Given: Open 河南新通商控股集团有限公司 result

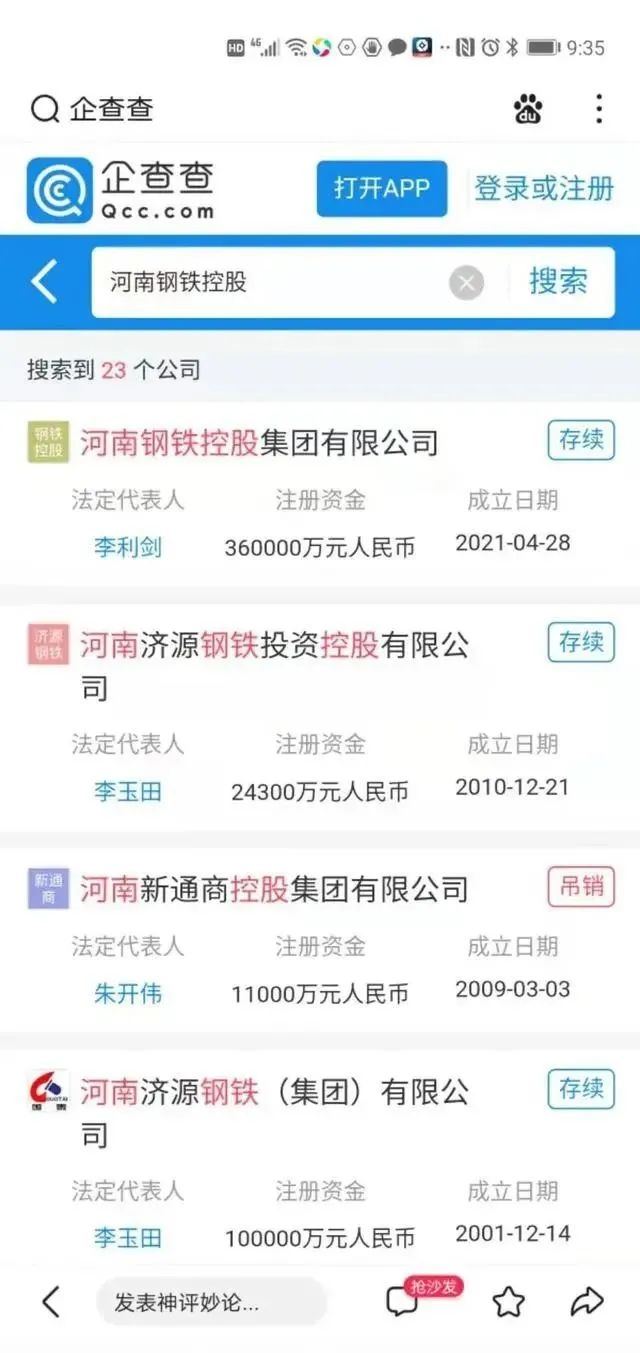Looking at the screenshot, I should coord(274,888).
